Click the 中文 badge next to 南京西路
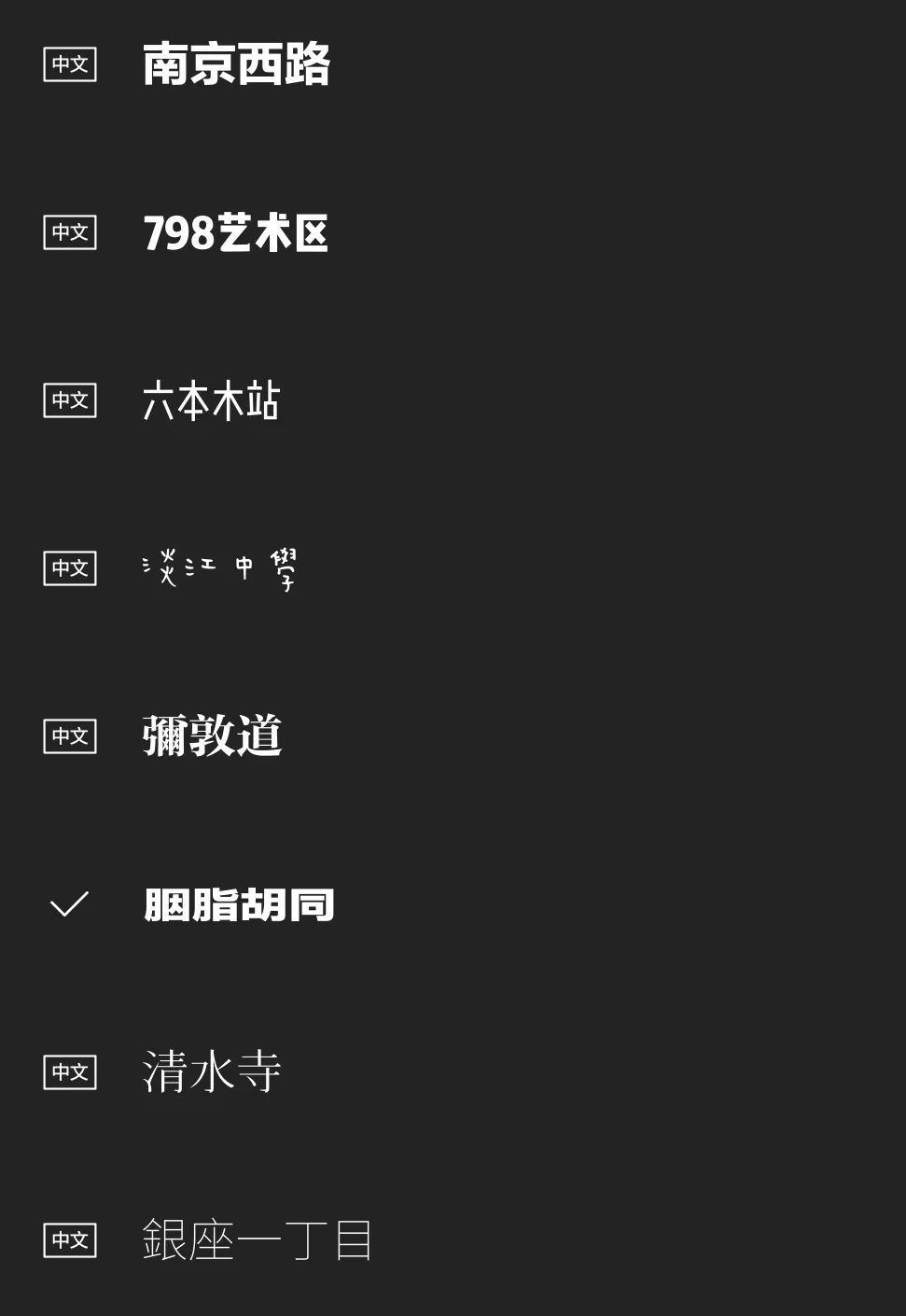Viewport: 906px width, 1316px height. coord(70,63)
